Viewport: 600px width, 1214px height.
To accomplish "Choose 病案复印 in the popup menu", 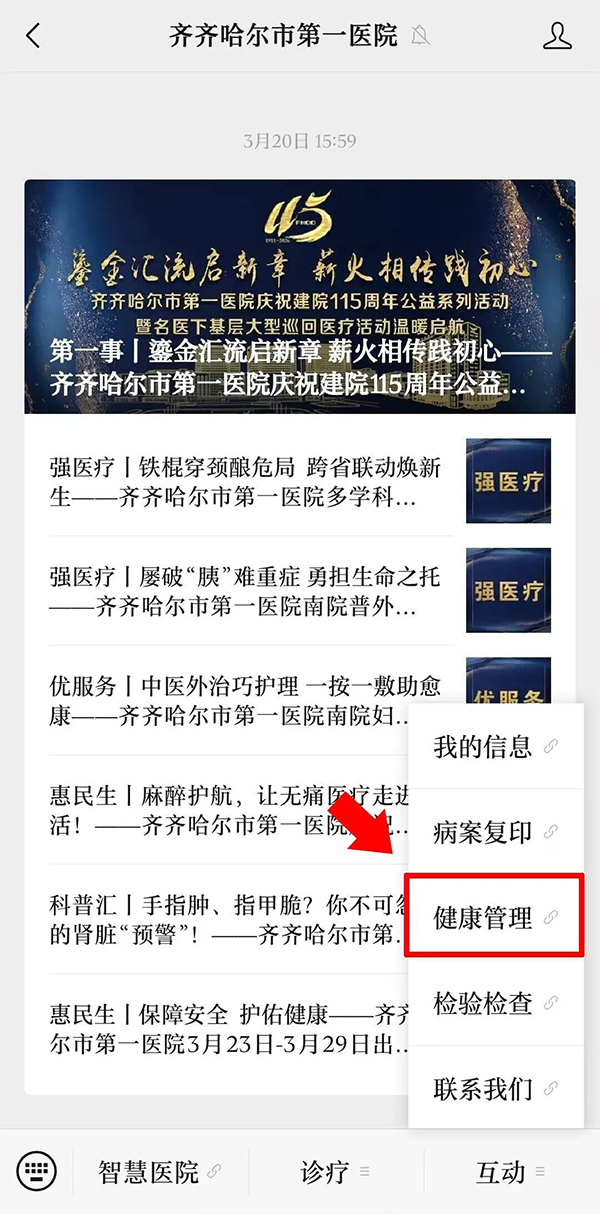I will [495, 832].
